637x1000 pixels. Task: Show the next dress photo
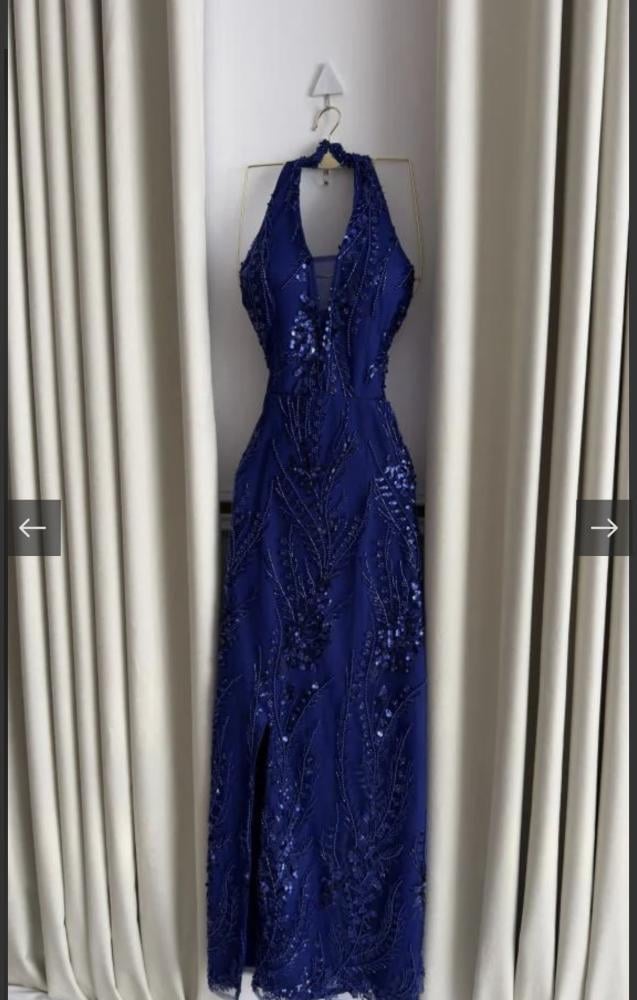tap(603, 528)
